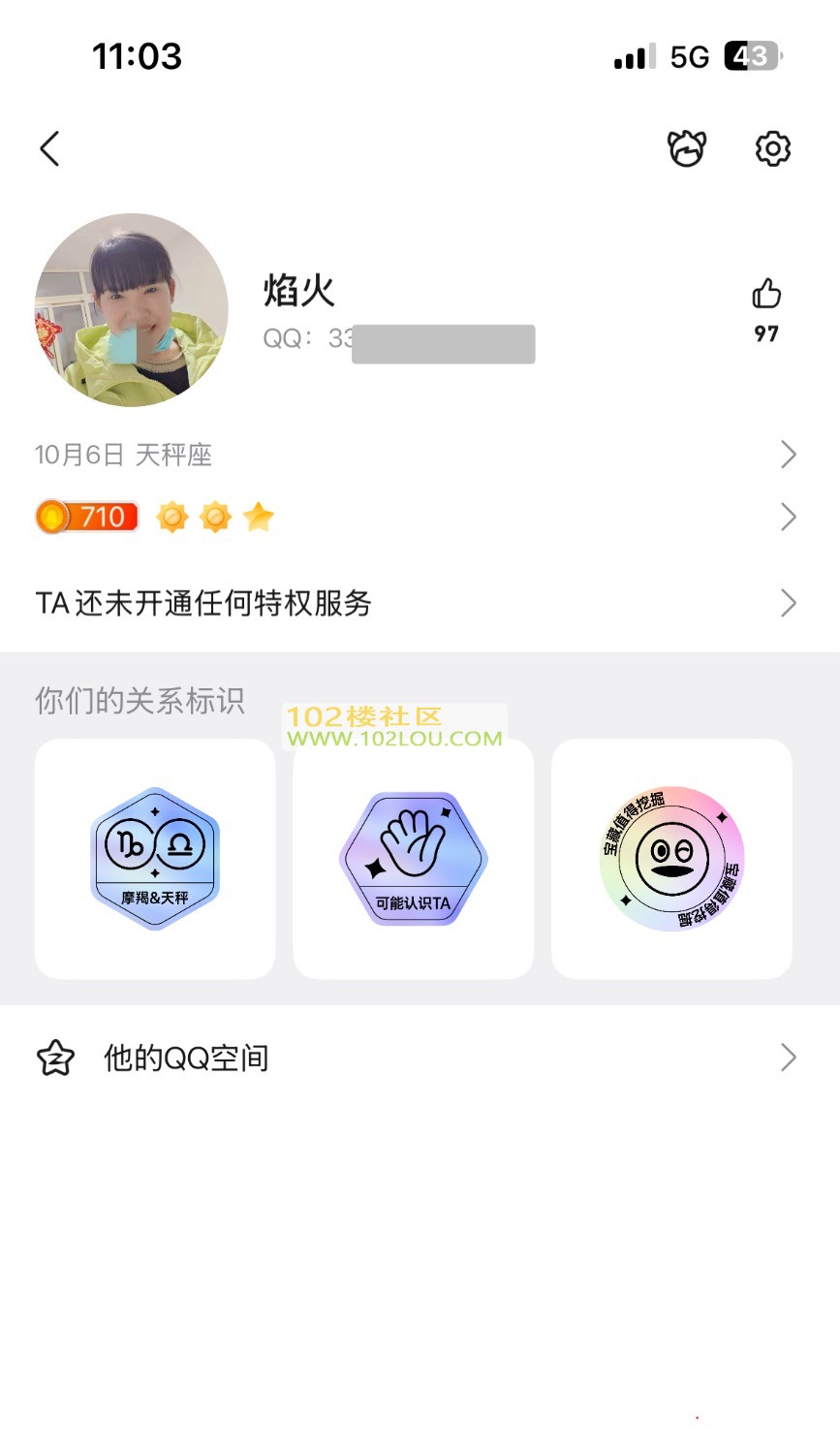Go back using the top-left arrow
The image size is (840, 1454).
(50, 149)
